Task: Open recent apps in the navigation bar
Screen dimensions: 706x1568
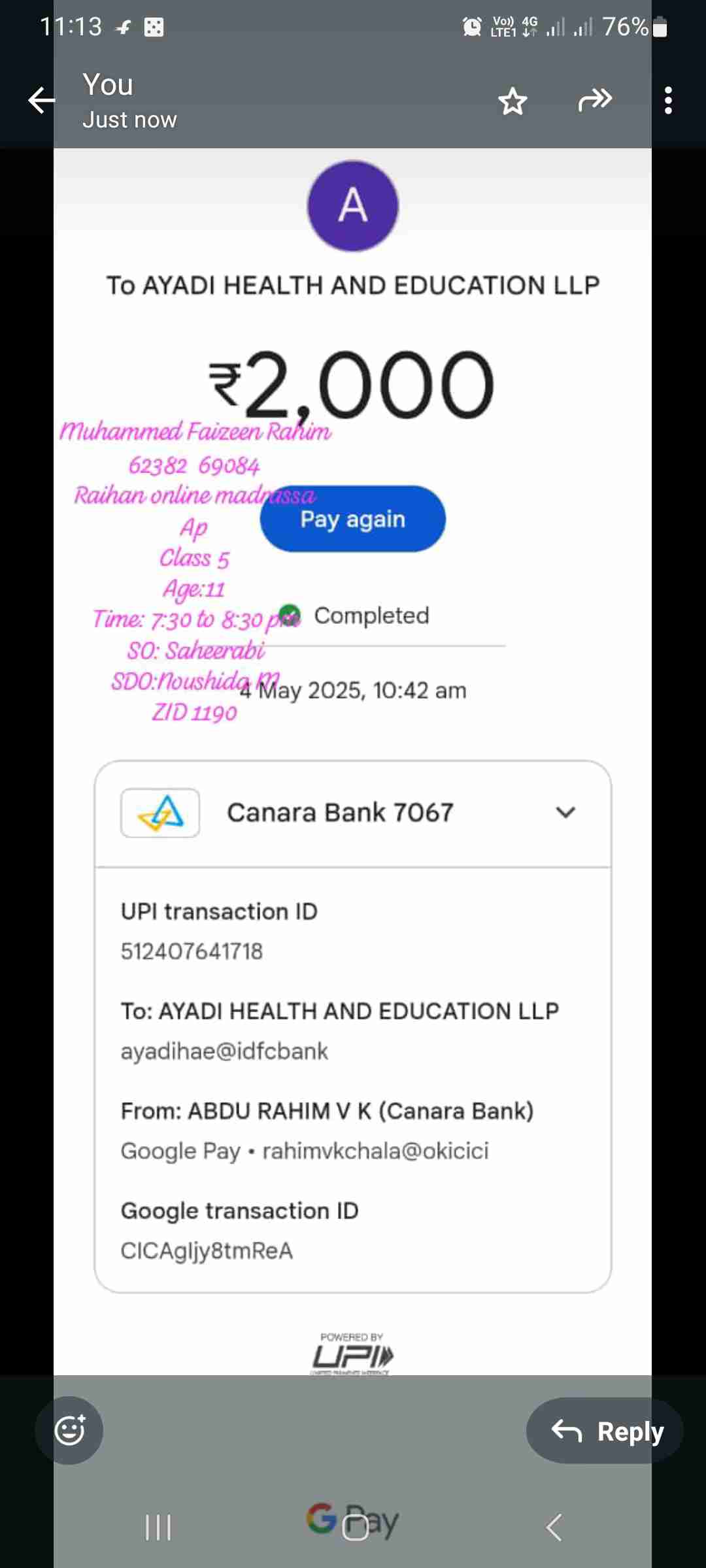Action: (x=158, y=1527)
